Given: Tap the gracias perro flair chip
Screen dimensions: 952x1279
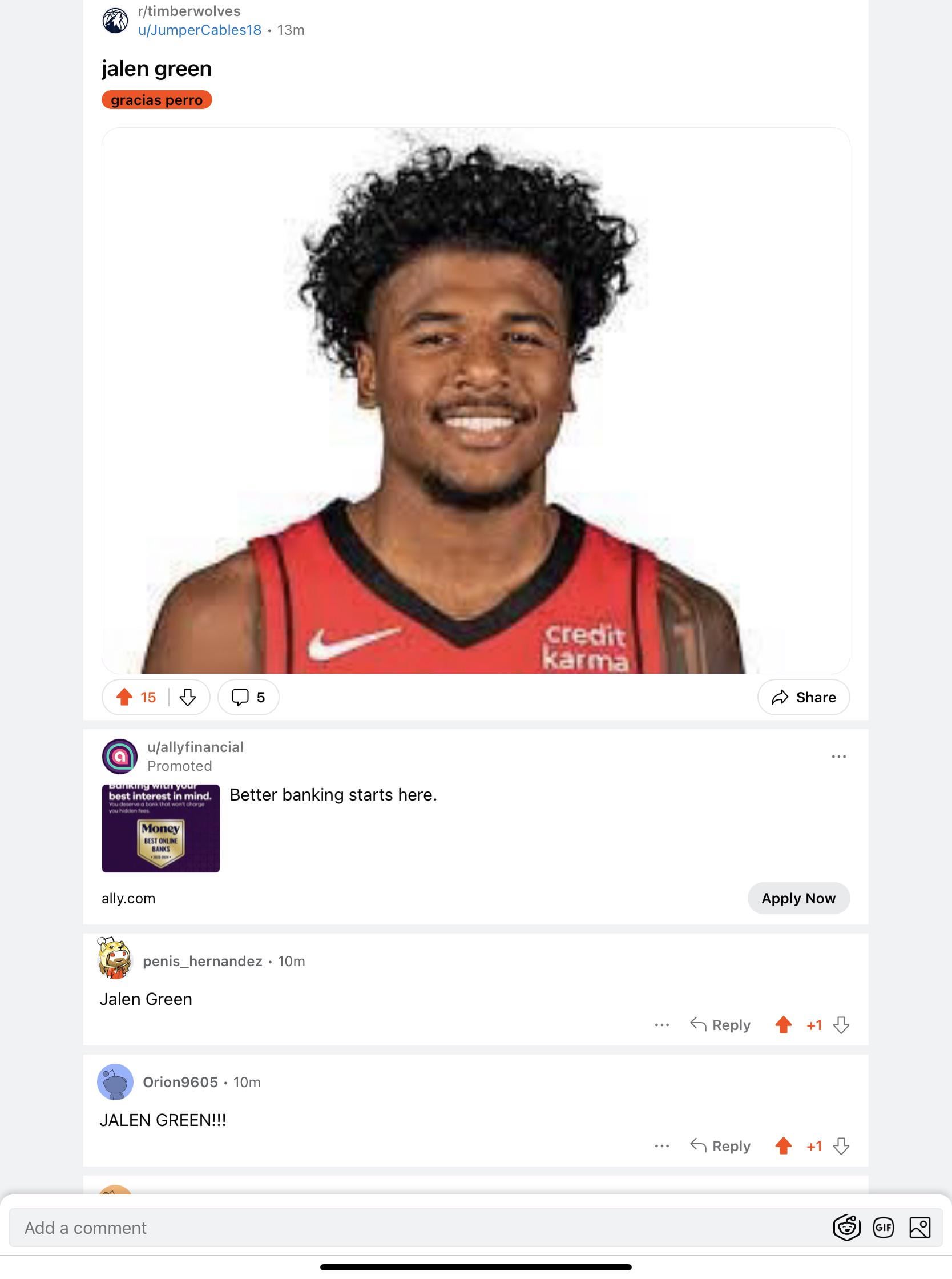Looking at the screenshot, I should pyautogui.click(x=156, y=100).
